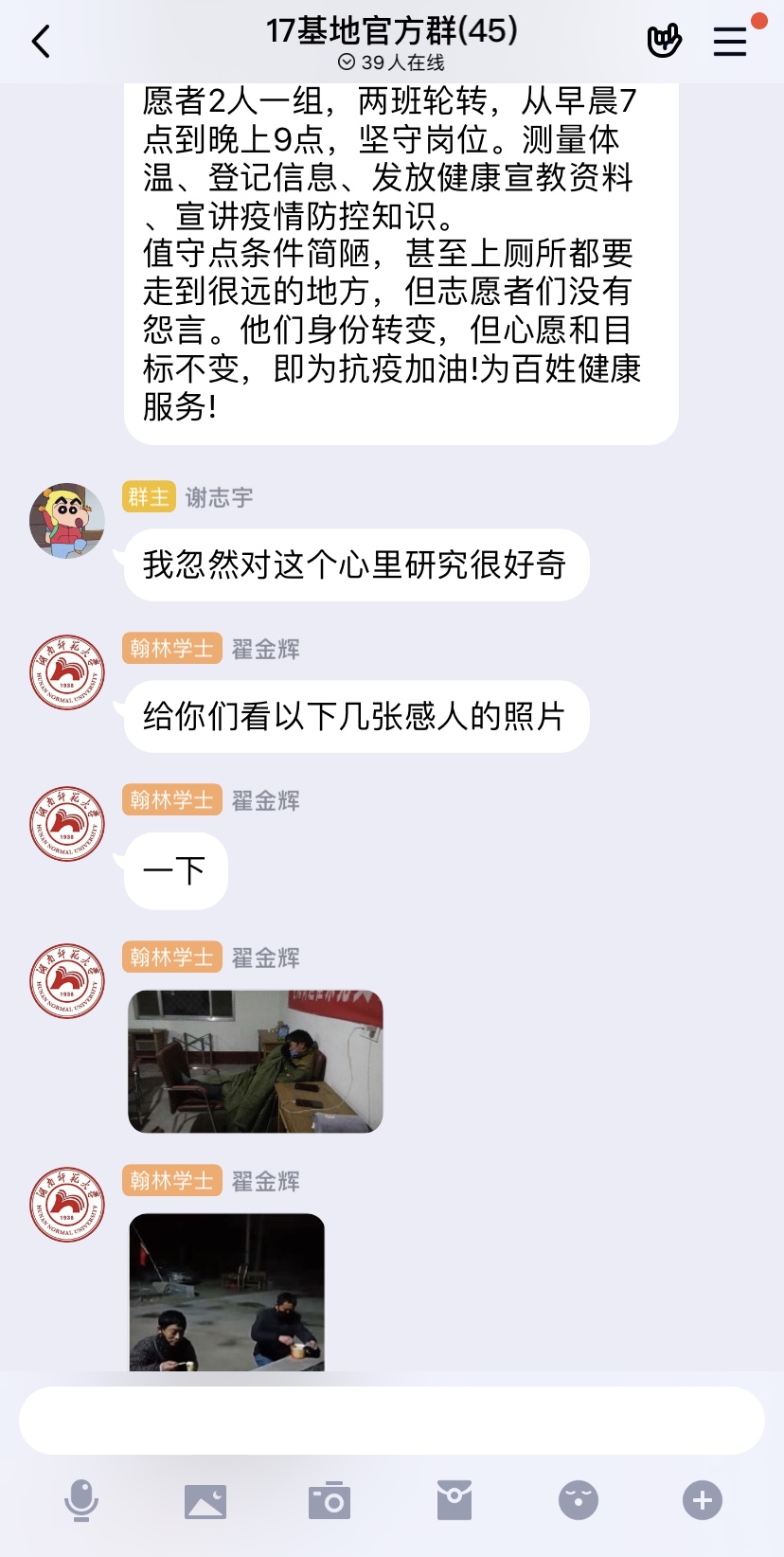The image size is (784, 1557).
Task: Open 谢志宇's Crayon Shin-chan avatar
Action: [x=66, y=521]
